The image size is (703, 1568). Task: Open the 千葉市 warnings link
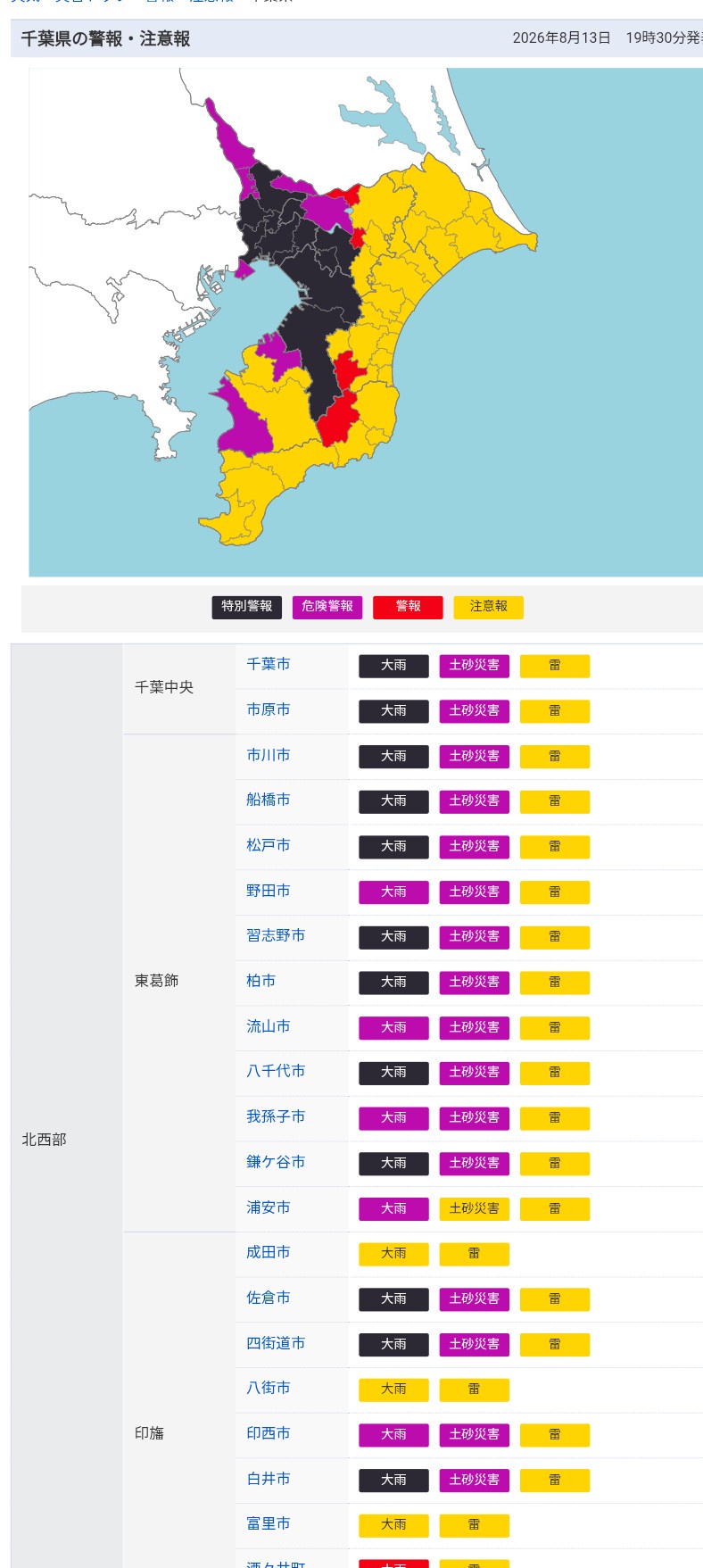point(269,664)
